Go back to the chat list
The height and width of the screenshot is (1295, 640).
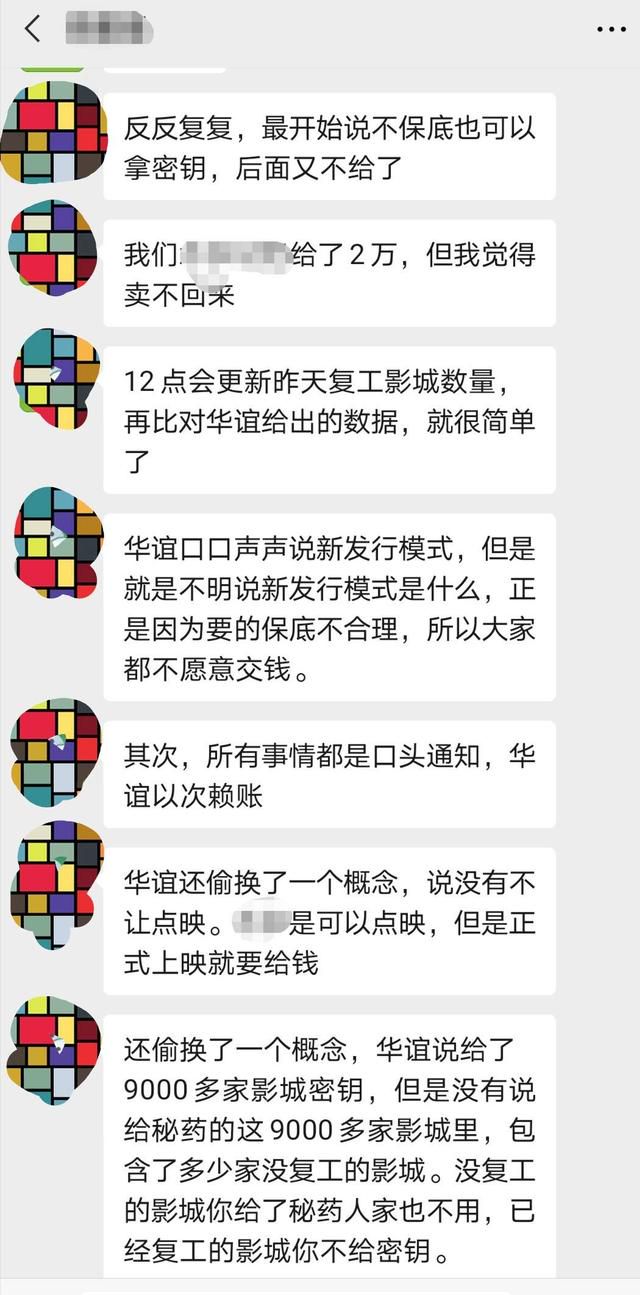click(x=32, y=29)
